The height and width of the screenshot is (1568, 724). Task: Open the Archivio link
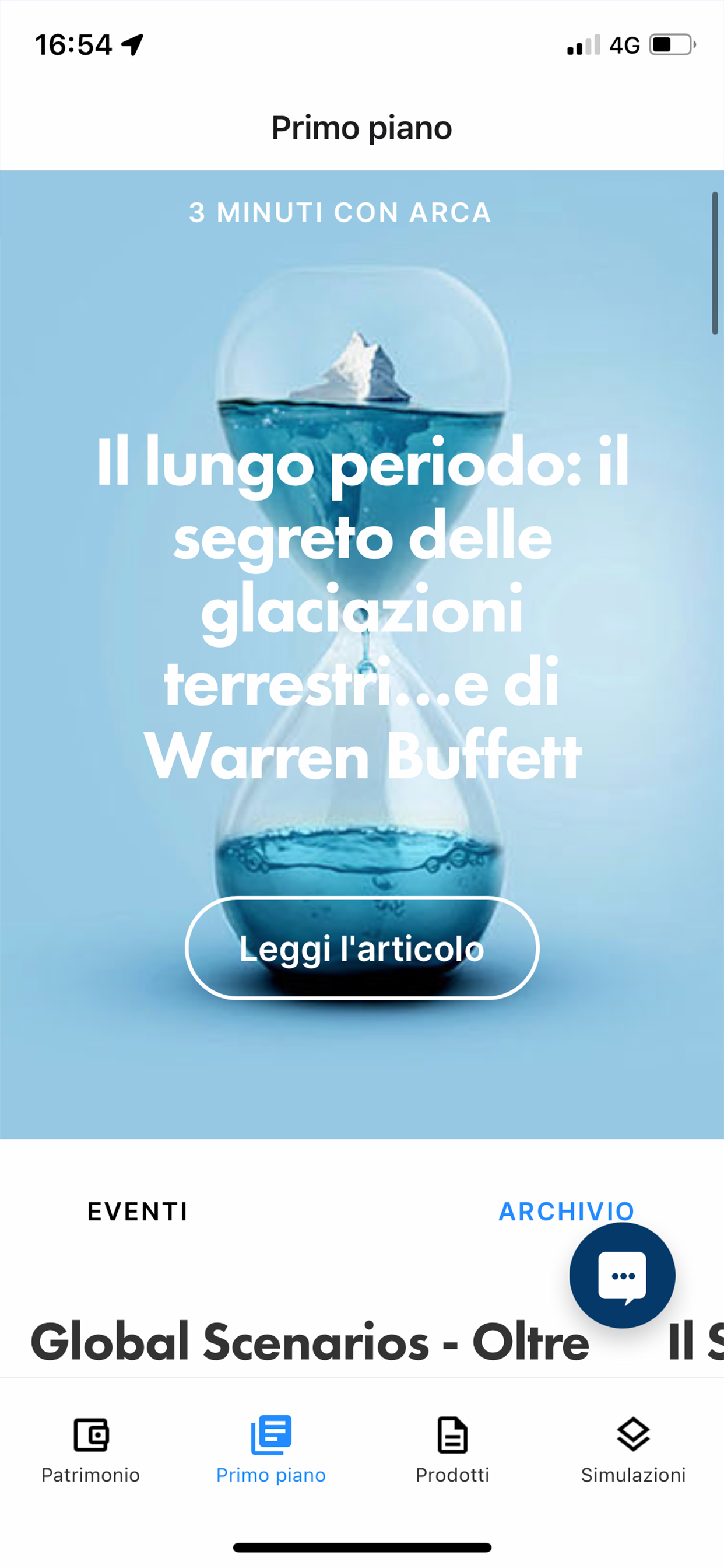tap(566, 1212)
